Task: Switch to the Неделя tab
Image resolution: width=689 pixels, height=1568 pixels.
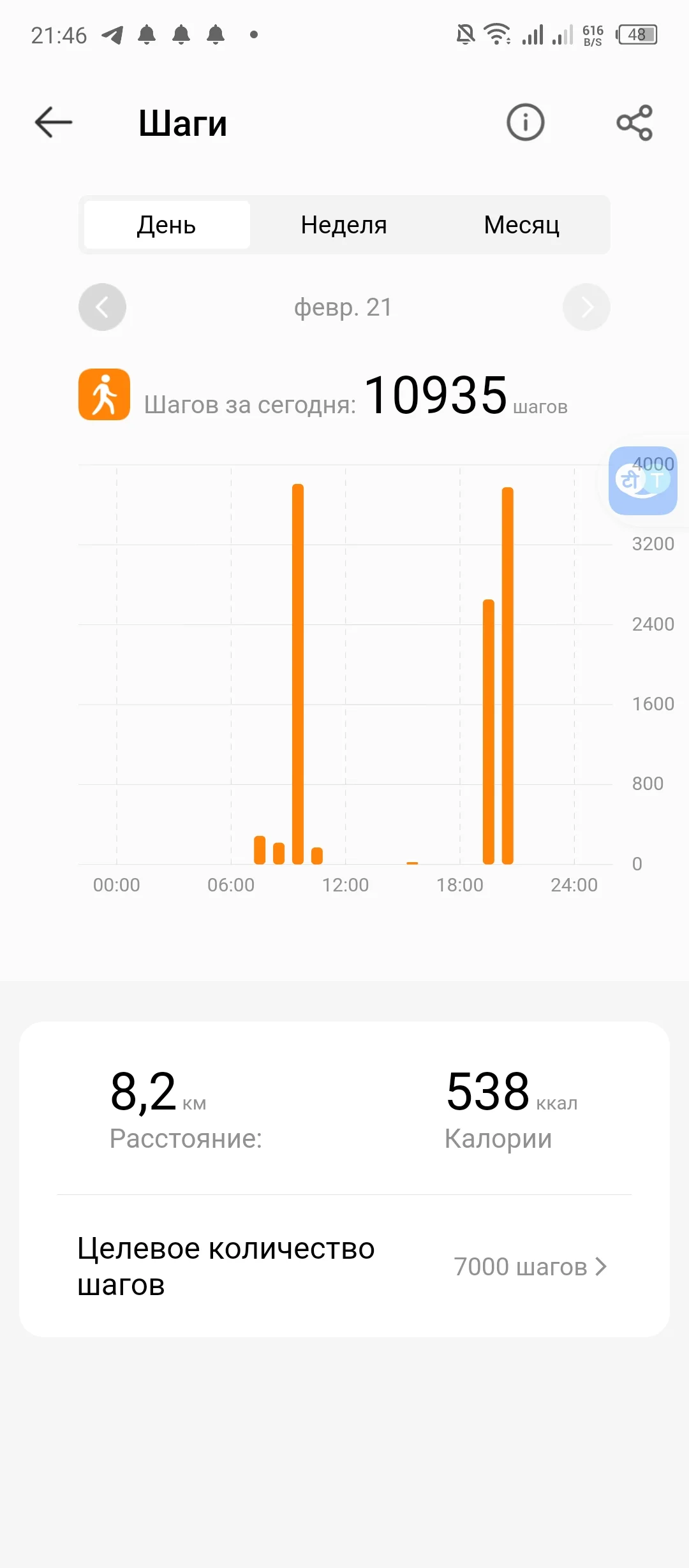Action: pyautogui.click(x=344, y=225)
